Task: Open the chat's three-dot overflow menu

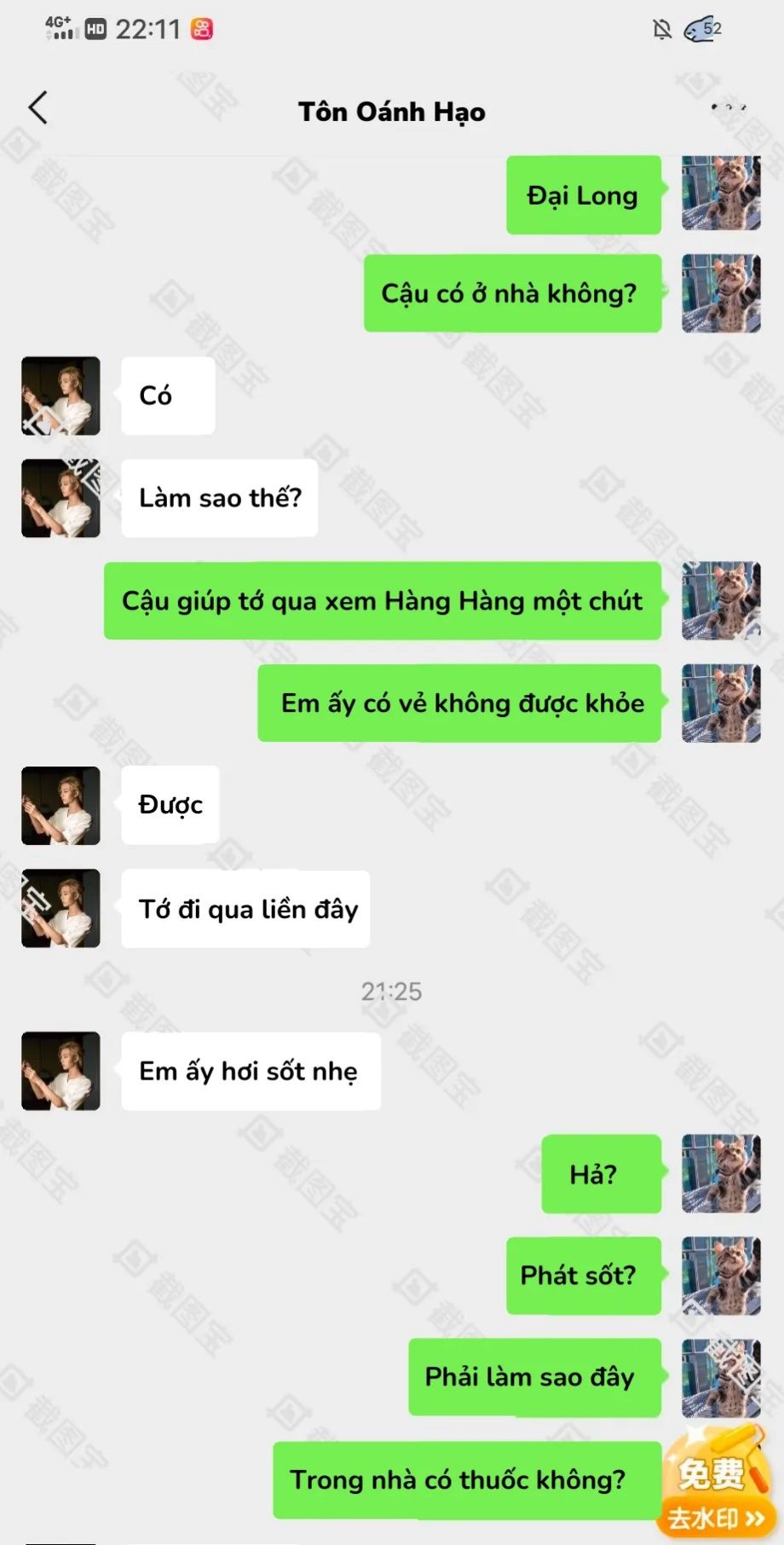Action: pyautogui.click(x=729, y=108)
